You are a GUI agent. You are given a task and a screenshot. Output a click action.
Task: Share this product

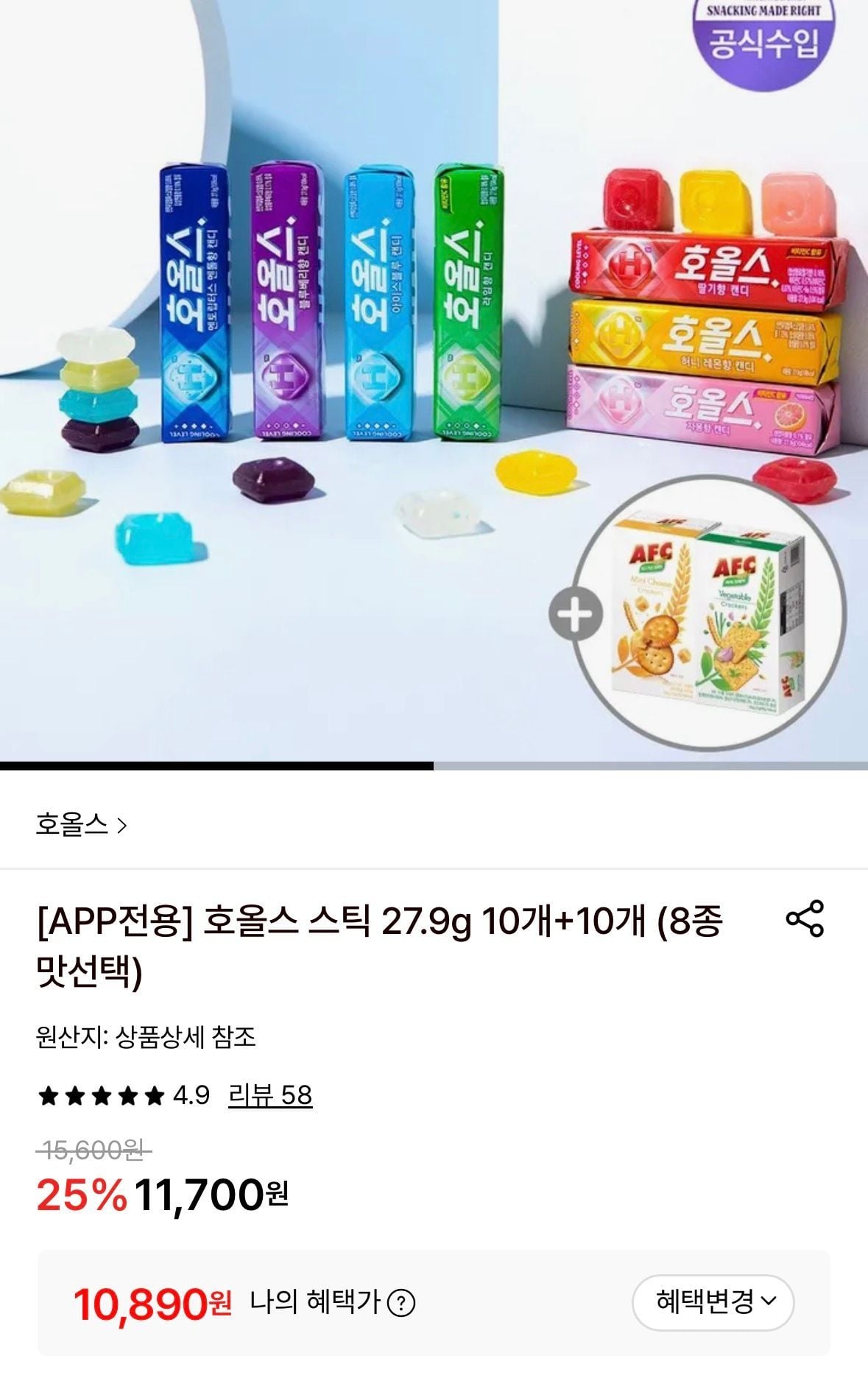tap(805, 918)
